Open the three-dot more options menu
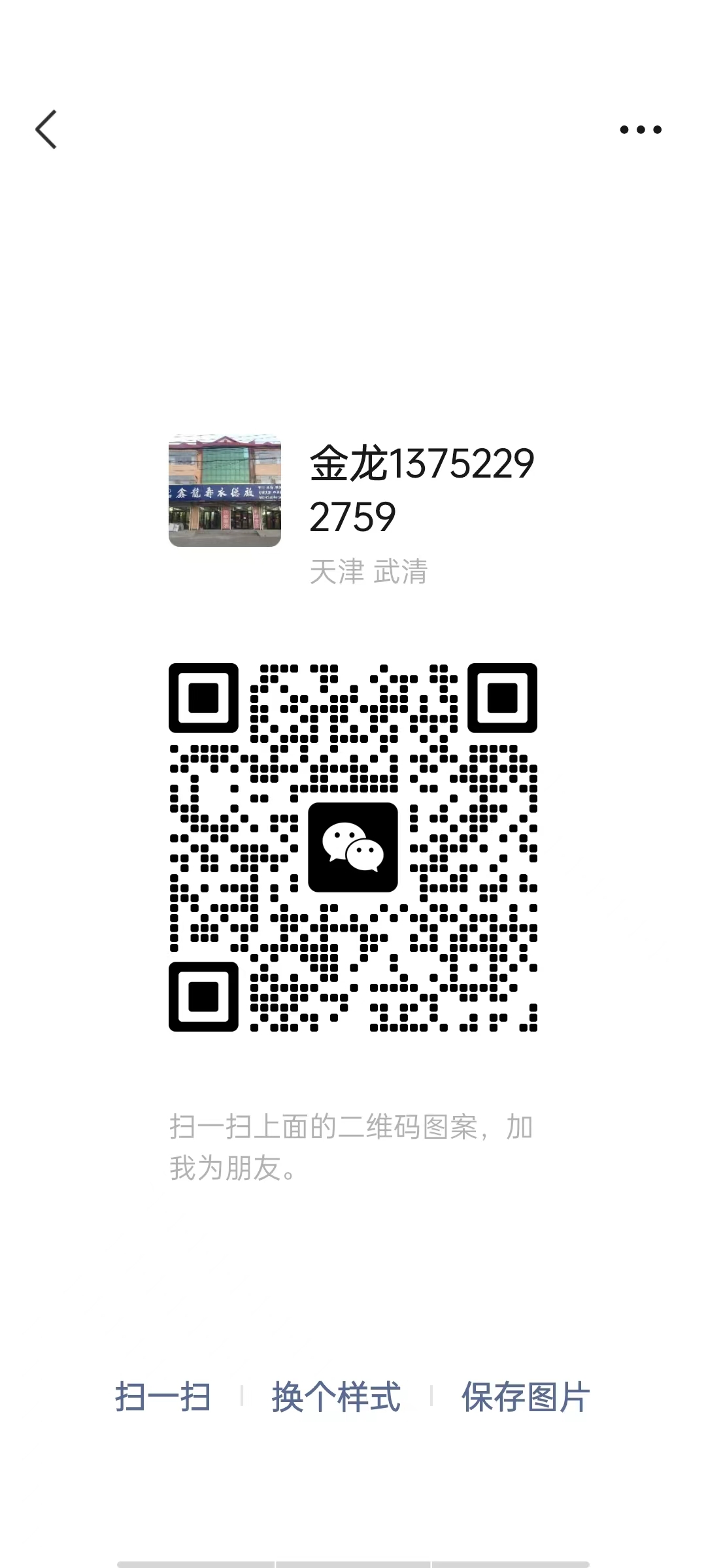The image size is (706, 1568). pyautogui.click(x=641, y=130)
